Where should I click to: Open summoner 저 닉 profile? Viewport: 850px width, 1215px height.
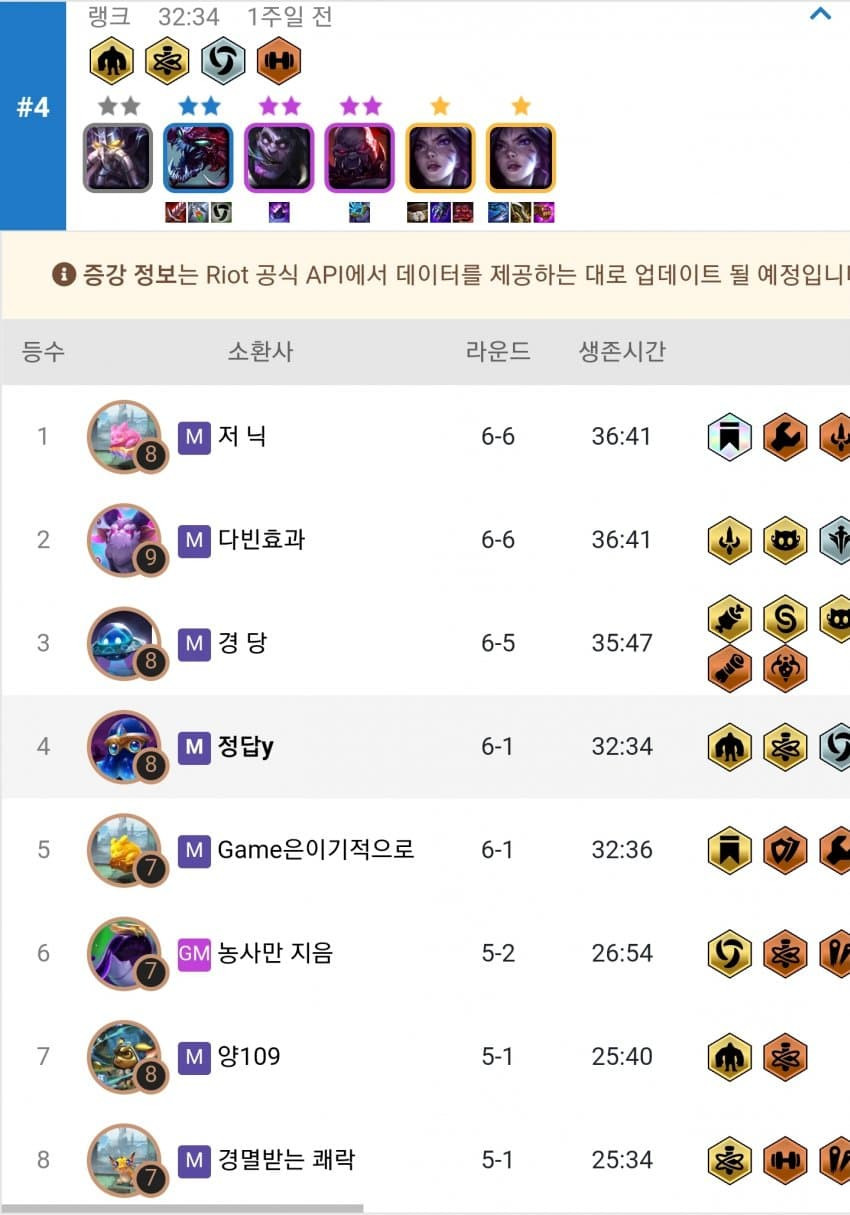coord(242,436)
